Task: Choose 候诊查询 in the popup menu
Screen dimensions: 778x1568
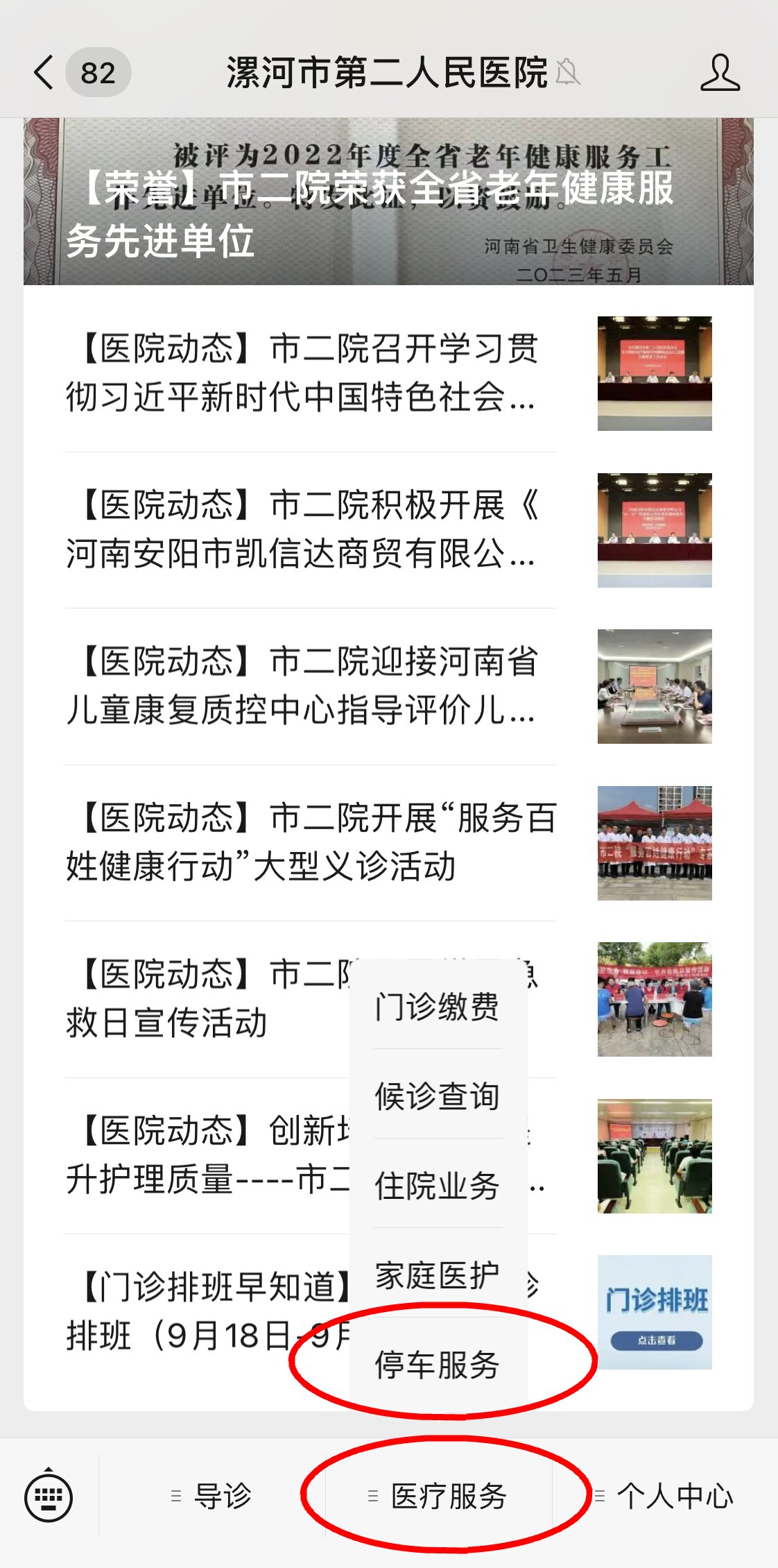Action: pos(438,1096)
